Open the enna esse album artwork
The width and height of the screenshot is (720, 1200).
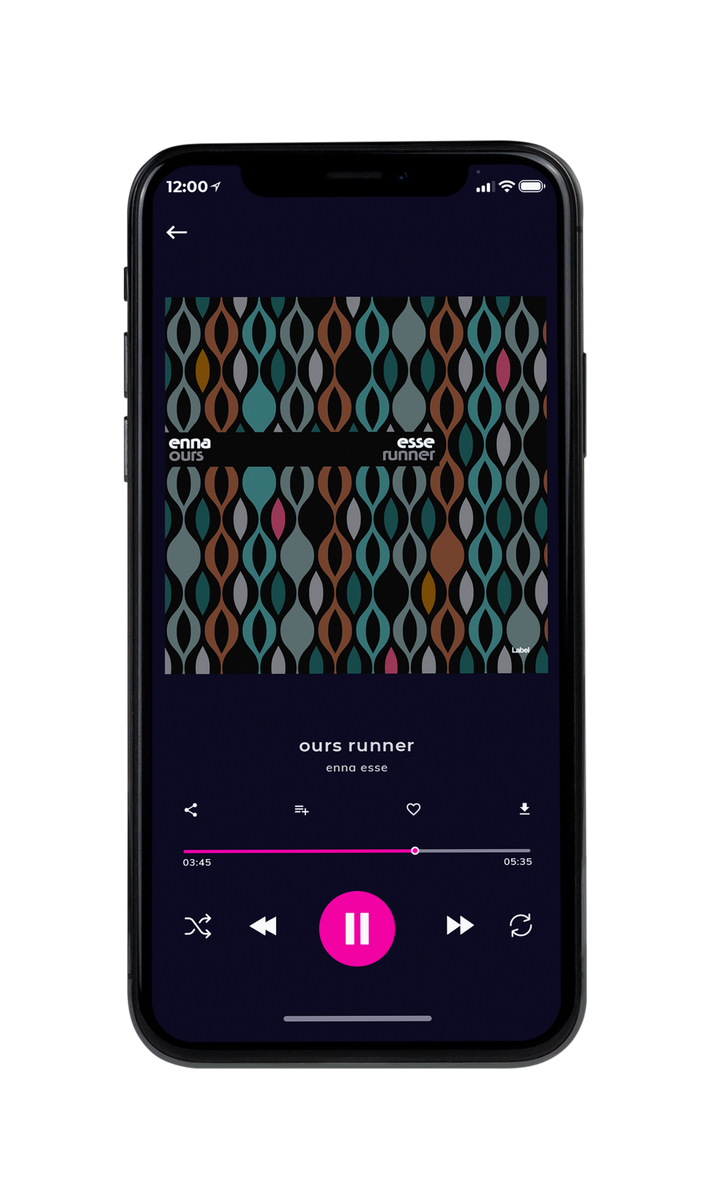[356, 485]
